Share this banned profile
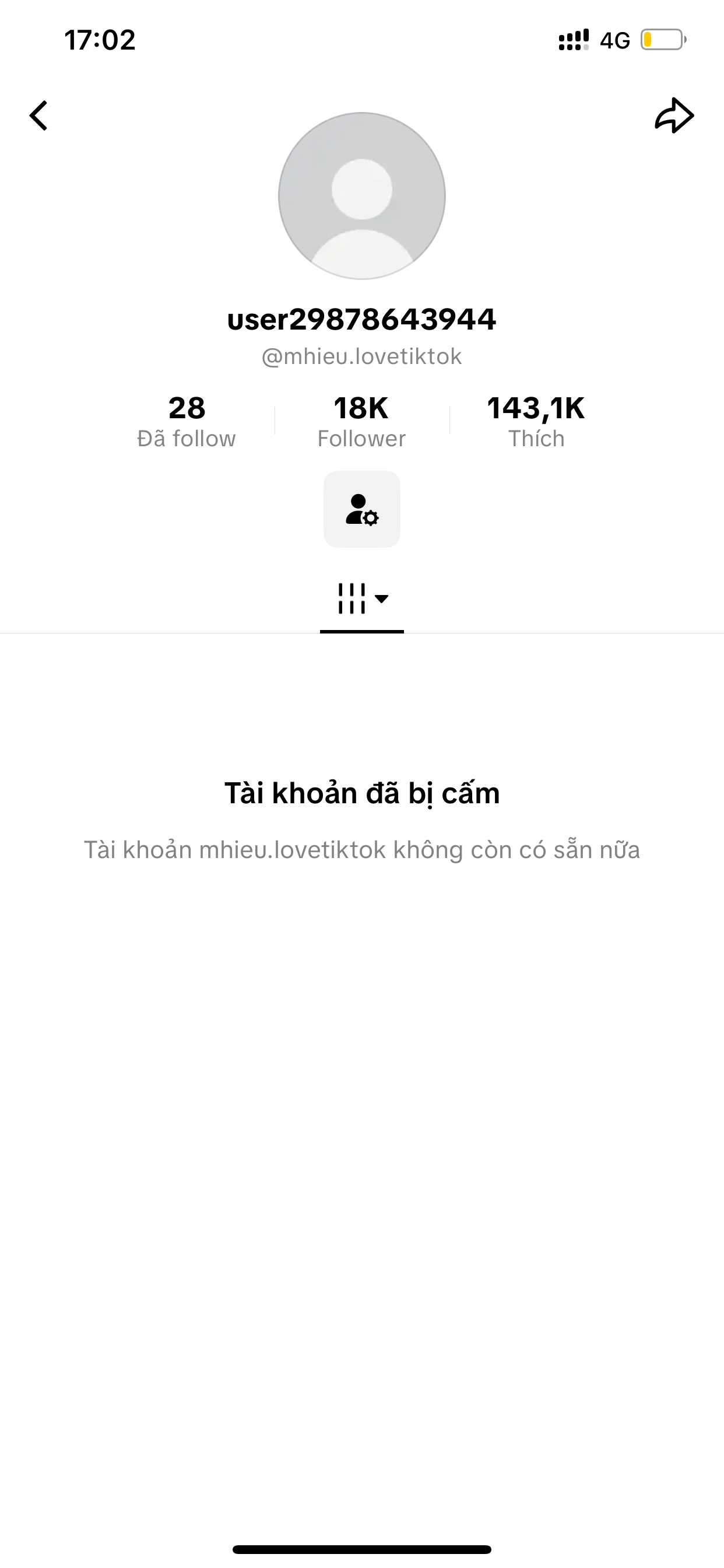Screen dimensions: 724x1568 pyautogui.click(x=674, y=116)
